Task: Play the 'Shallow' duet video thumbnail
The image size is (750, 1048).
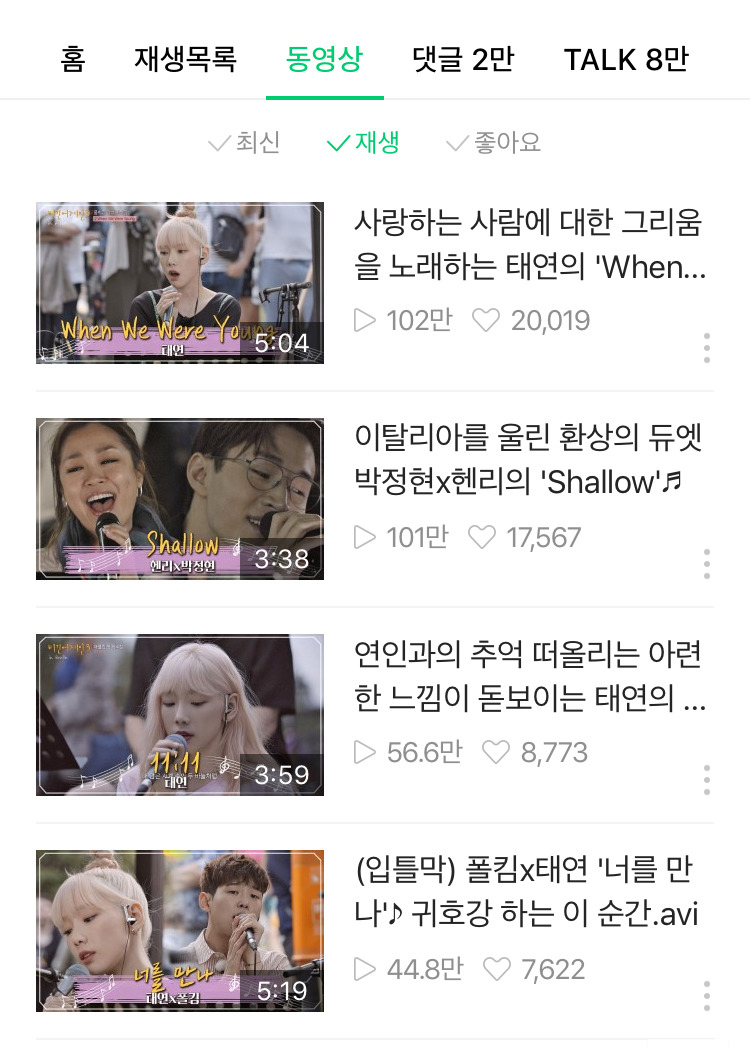Action: [180, 499]
